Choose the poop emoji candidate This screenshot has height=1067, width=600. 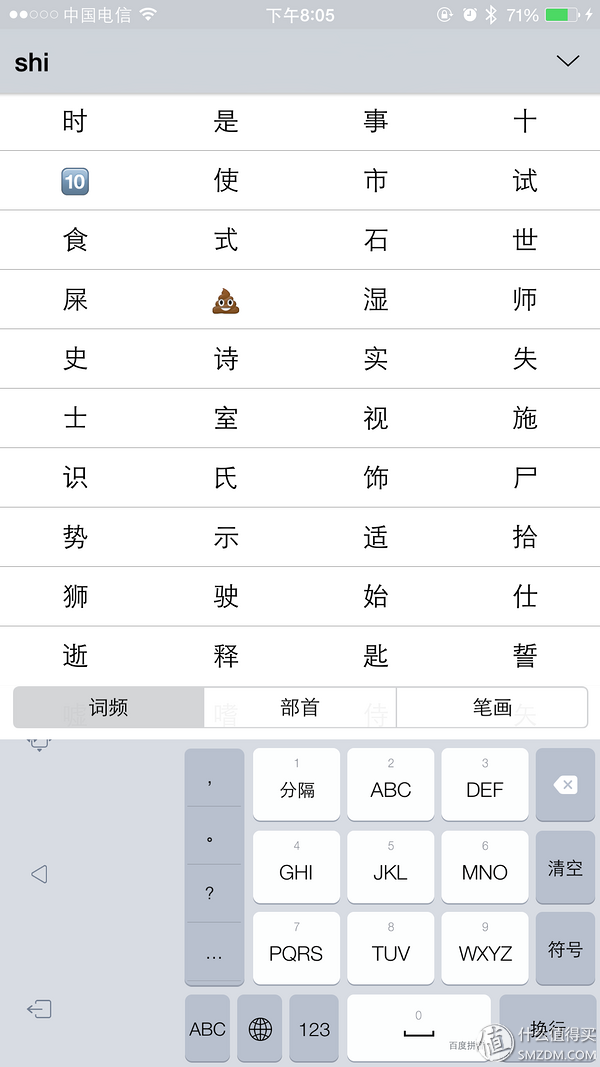tap(225, 300)
